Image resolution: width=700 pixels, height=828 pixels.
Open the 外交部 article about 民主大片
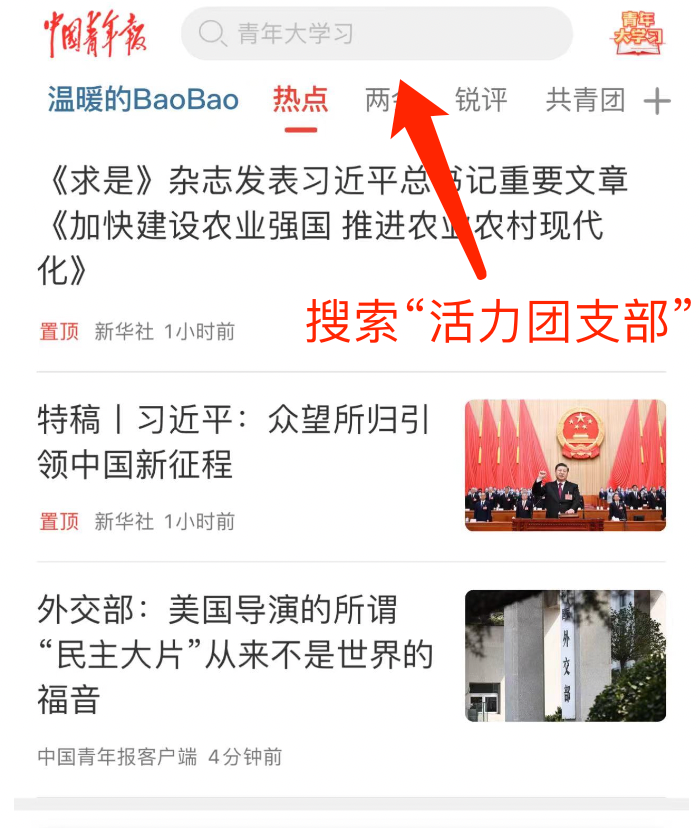[236, 654]
